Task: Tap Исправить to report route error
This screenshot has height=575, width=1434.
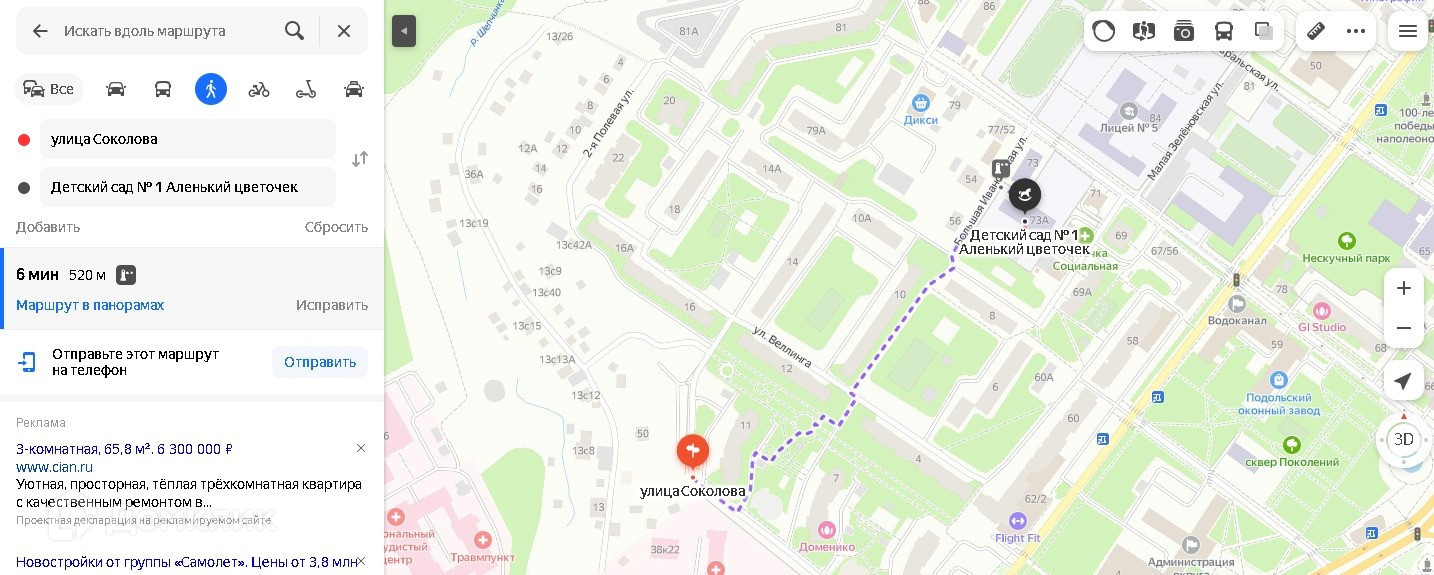Action: tap(332, 305)
